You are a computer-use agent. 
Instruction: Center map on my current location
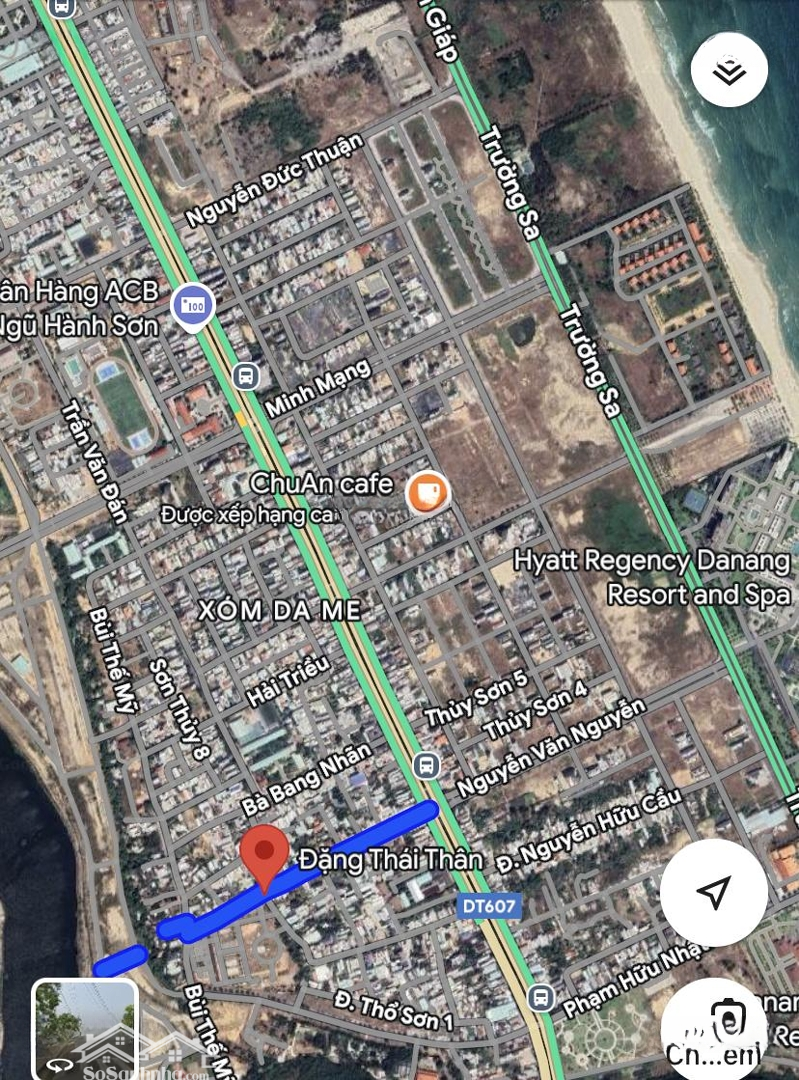[713, 892]
